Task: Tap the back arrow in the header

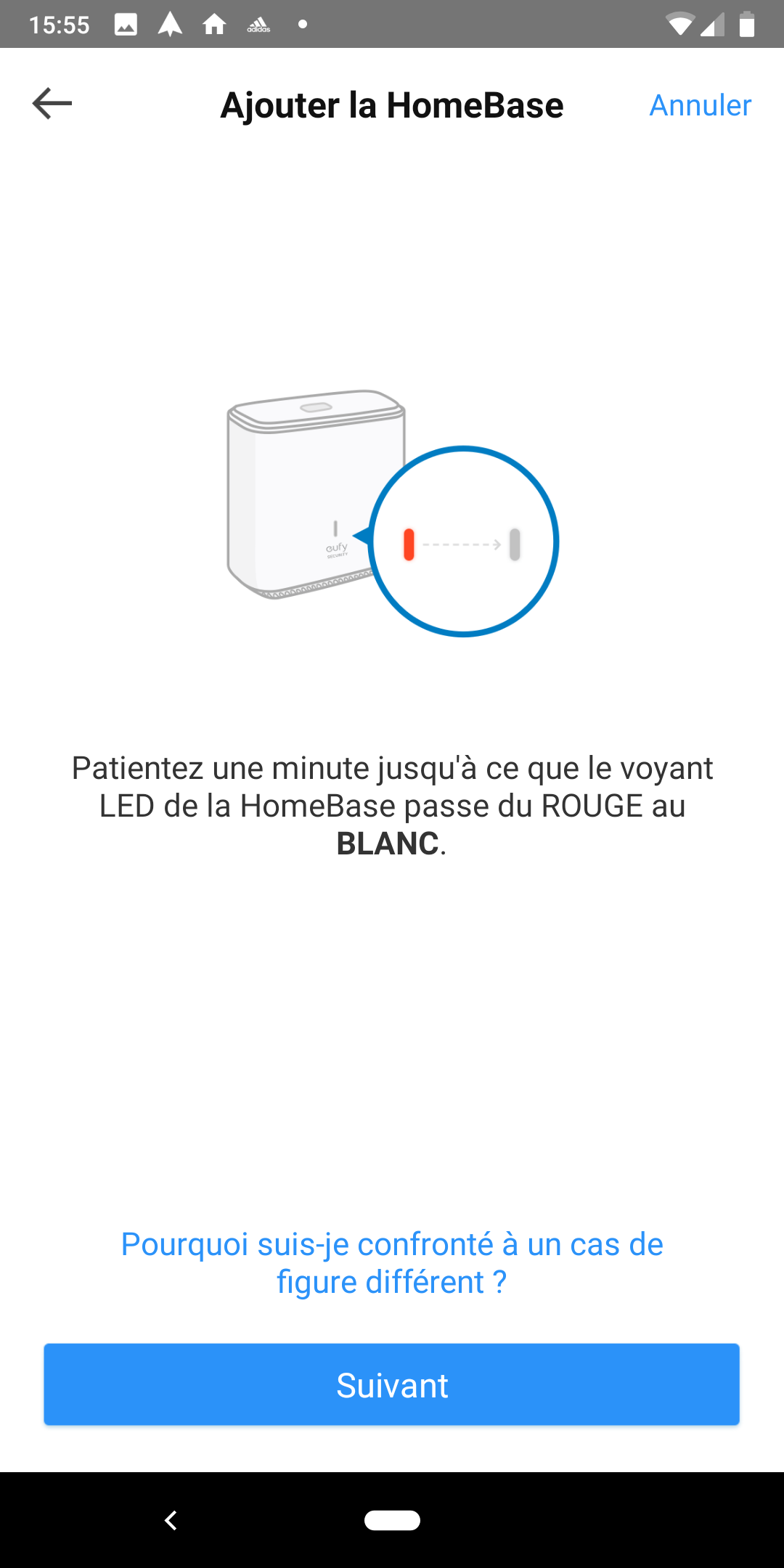Action: tap(52, 104)
